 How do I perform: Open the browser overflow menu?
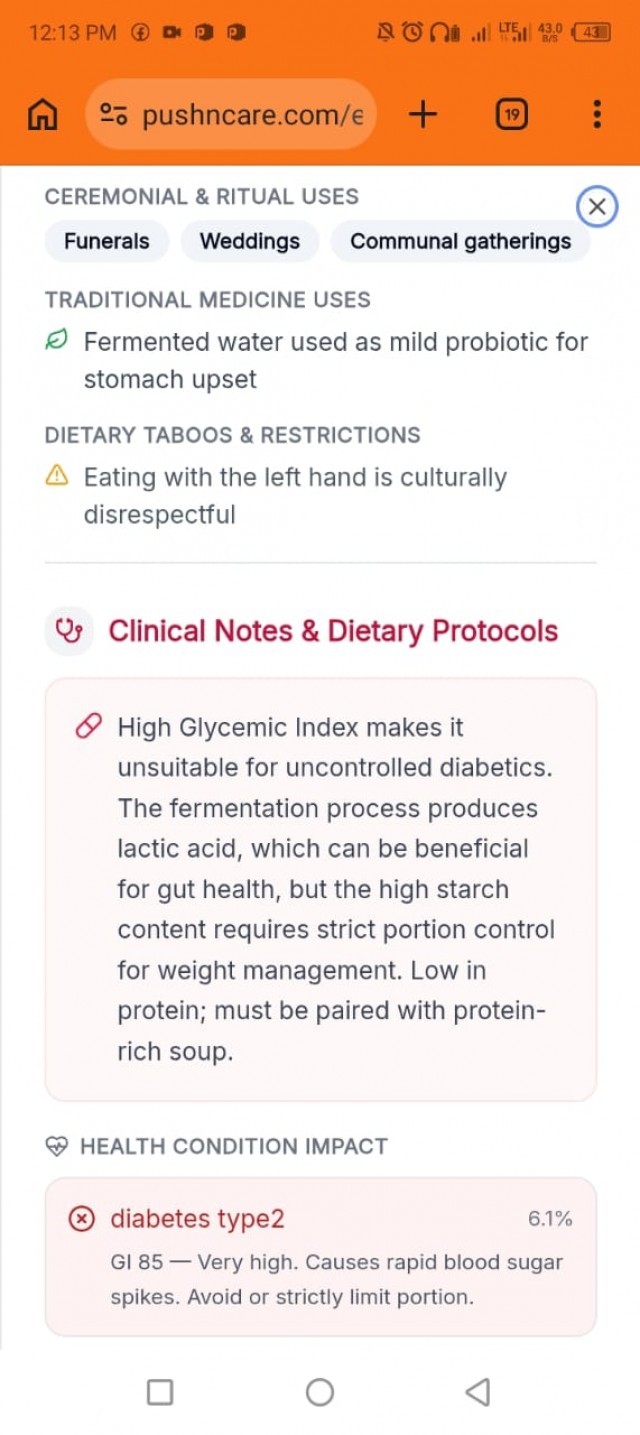tap(596, 115)
